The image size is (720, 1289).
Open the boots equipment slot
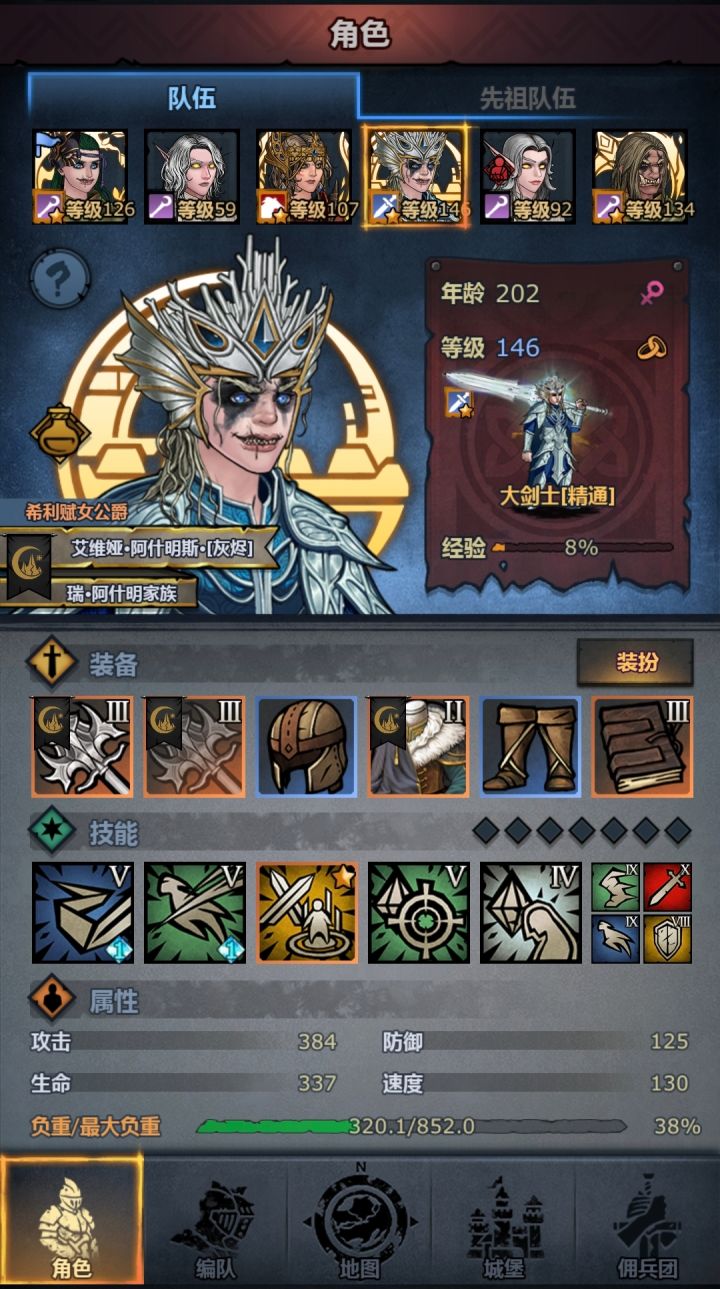[x=530, y=747]
